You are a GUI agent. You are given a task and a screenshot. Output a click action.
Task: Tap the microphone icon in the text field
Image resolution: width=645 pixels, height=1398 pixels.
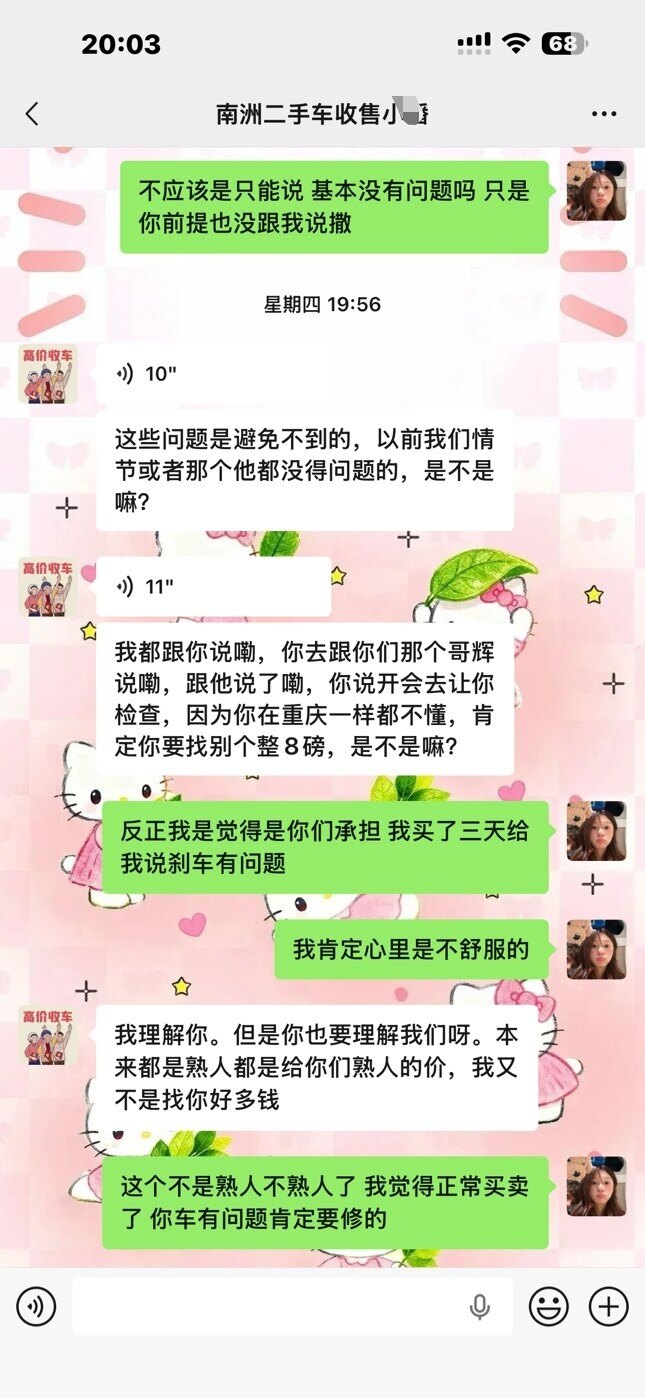point(480,1306)
